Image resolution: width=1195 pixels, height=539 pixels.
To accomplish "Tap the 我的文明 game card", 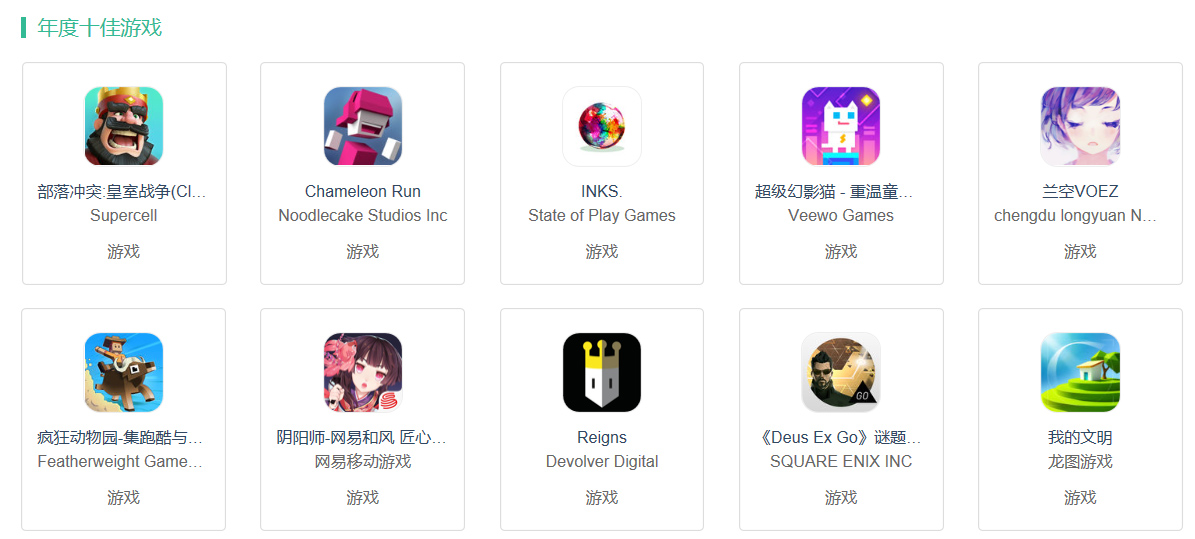I will click(1080, 419).
